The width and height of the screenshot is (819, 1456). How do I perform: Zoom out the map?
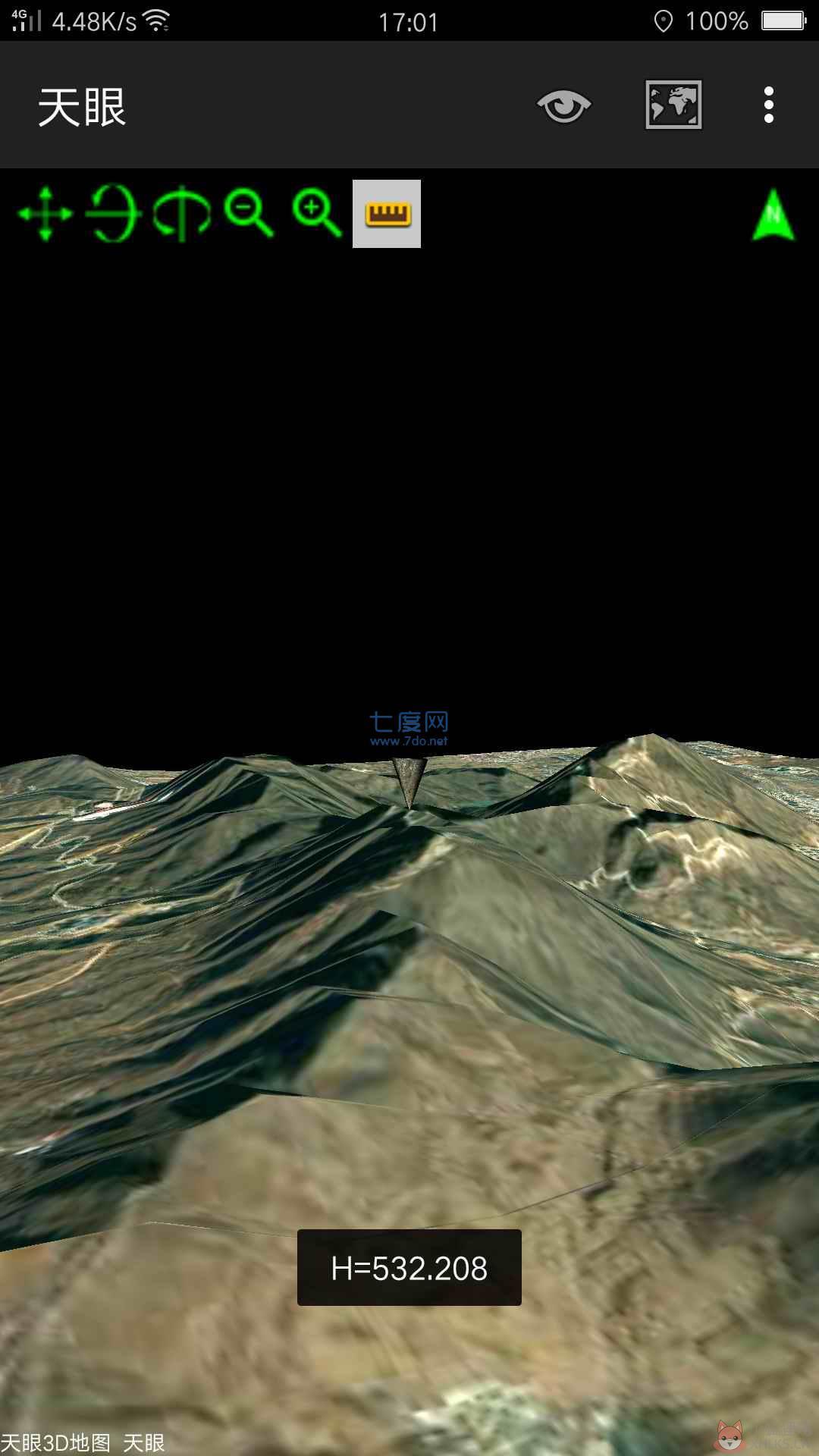click(249, 214)
